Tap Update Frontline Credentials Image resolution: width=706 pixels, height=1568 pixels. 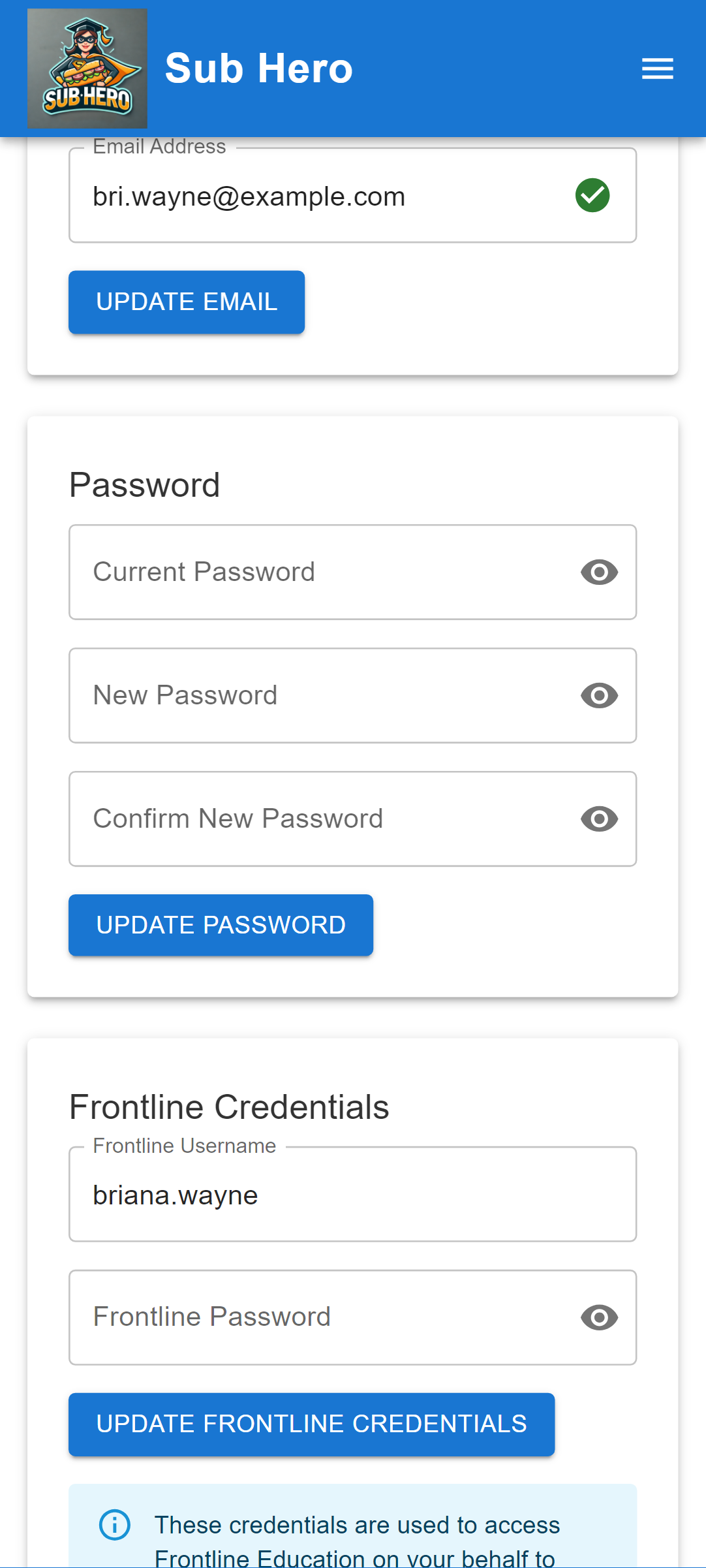pyautogui.click(x=312, y=1424)
